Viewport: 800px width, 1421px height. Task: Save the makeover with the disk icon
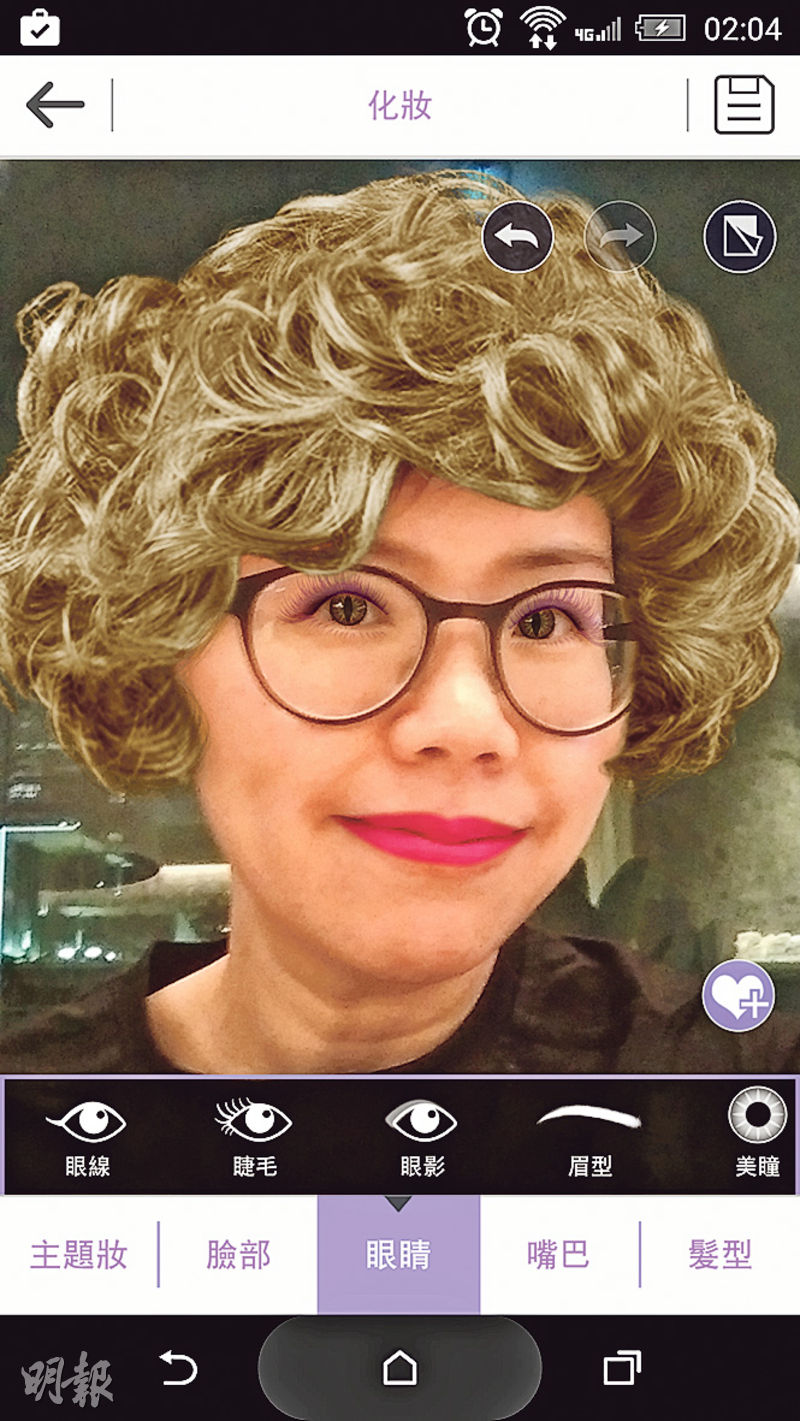pos(744,105)
